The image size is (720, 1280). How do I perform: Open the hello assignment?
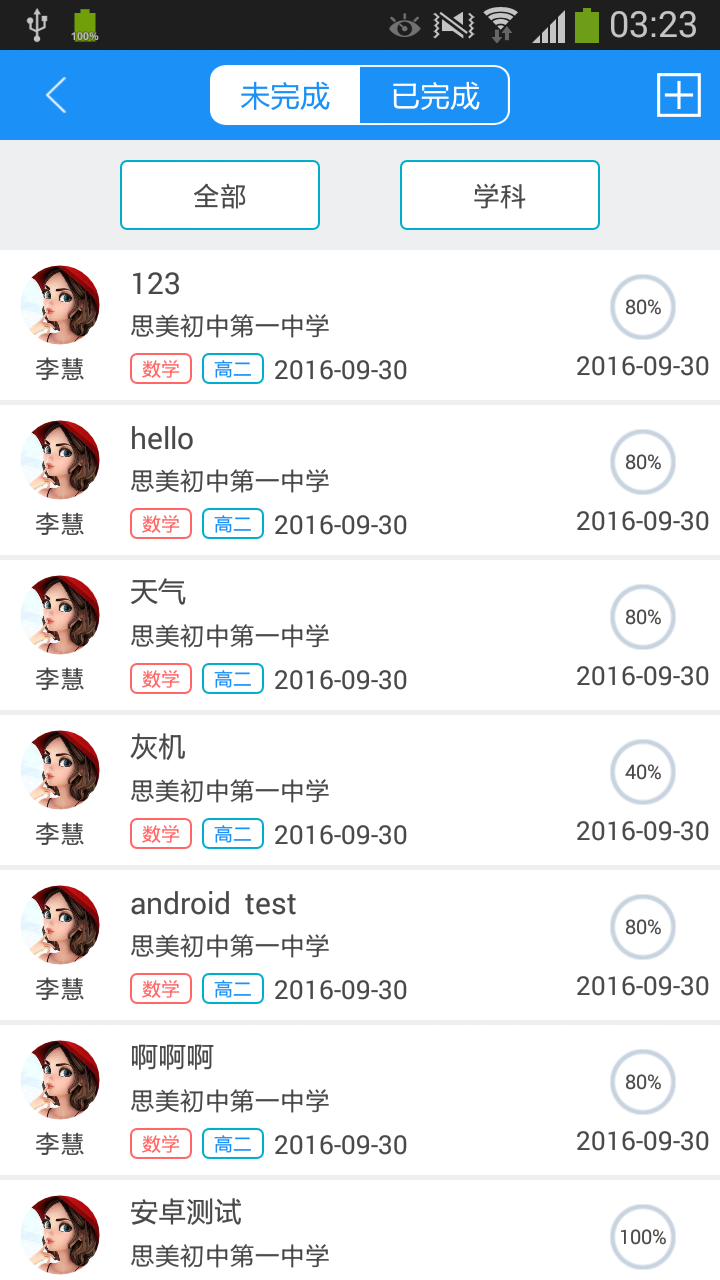(360, 481)
